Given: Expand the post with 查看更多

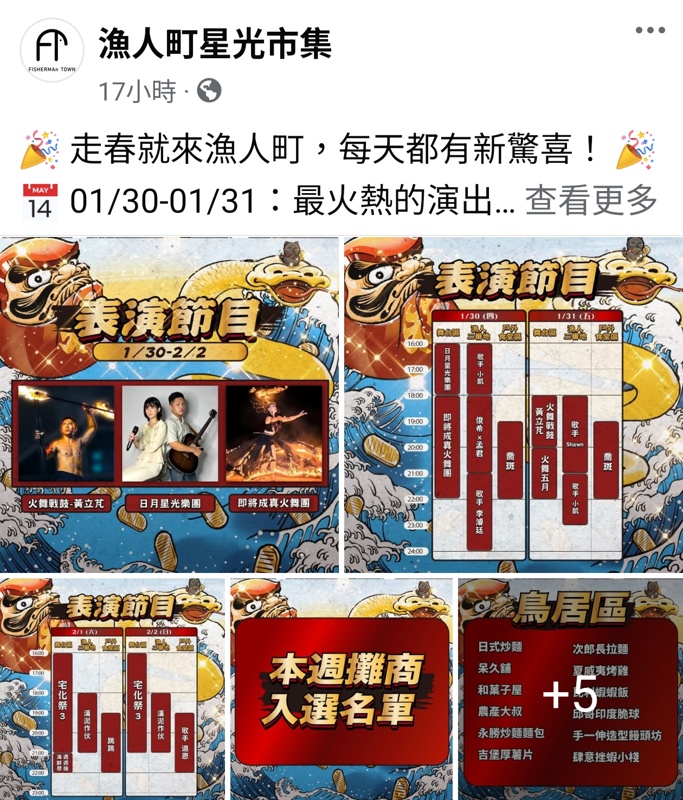Looking at the screenshot, I should coord(590,200).
